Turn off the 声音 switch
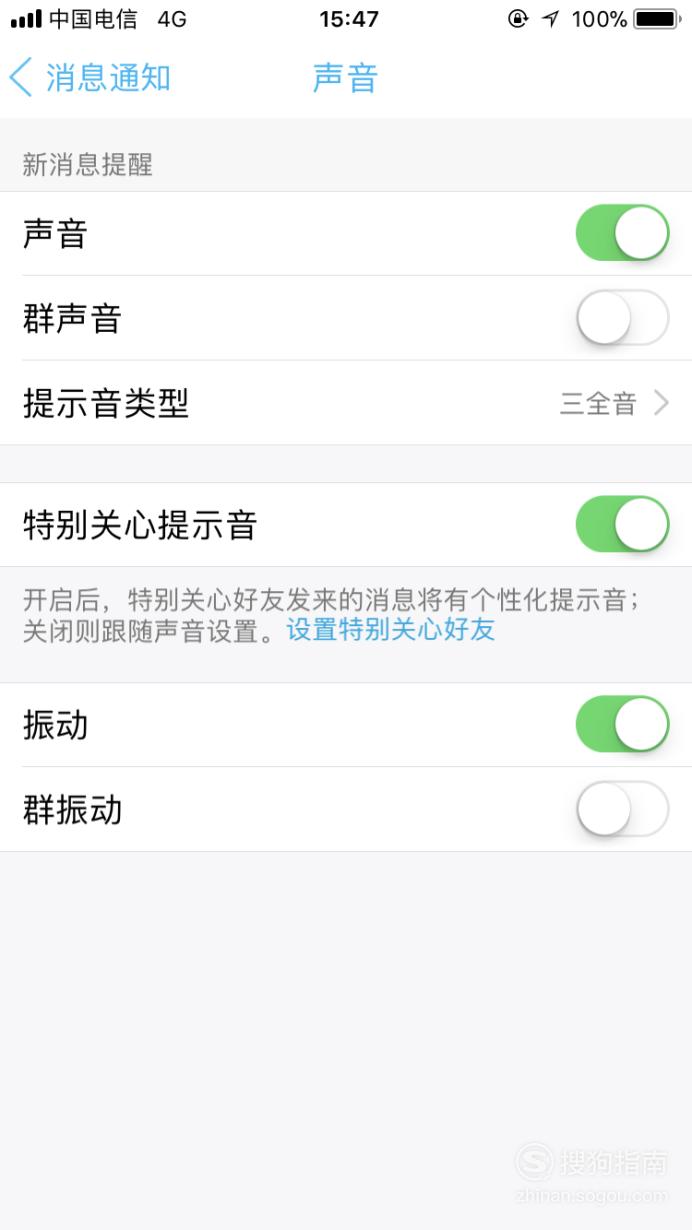The image size is (692, 1230). 622,233
